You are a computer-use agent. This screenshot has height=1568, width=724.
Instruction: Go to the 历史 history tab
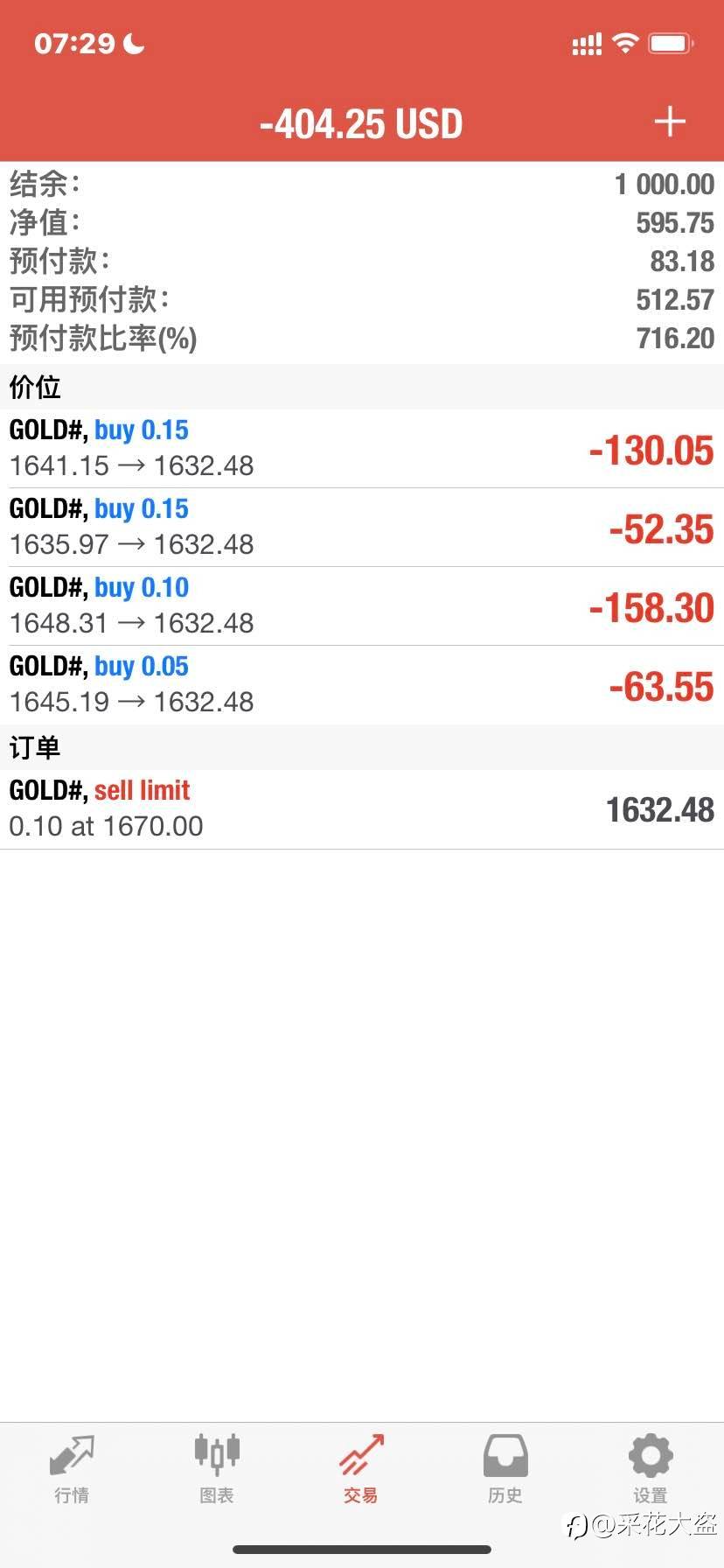(x=505, y=1469)
